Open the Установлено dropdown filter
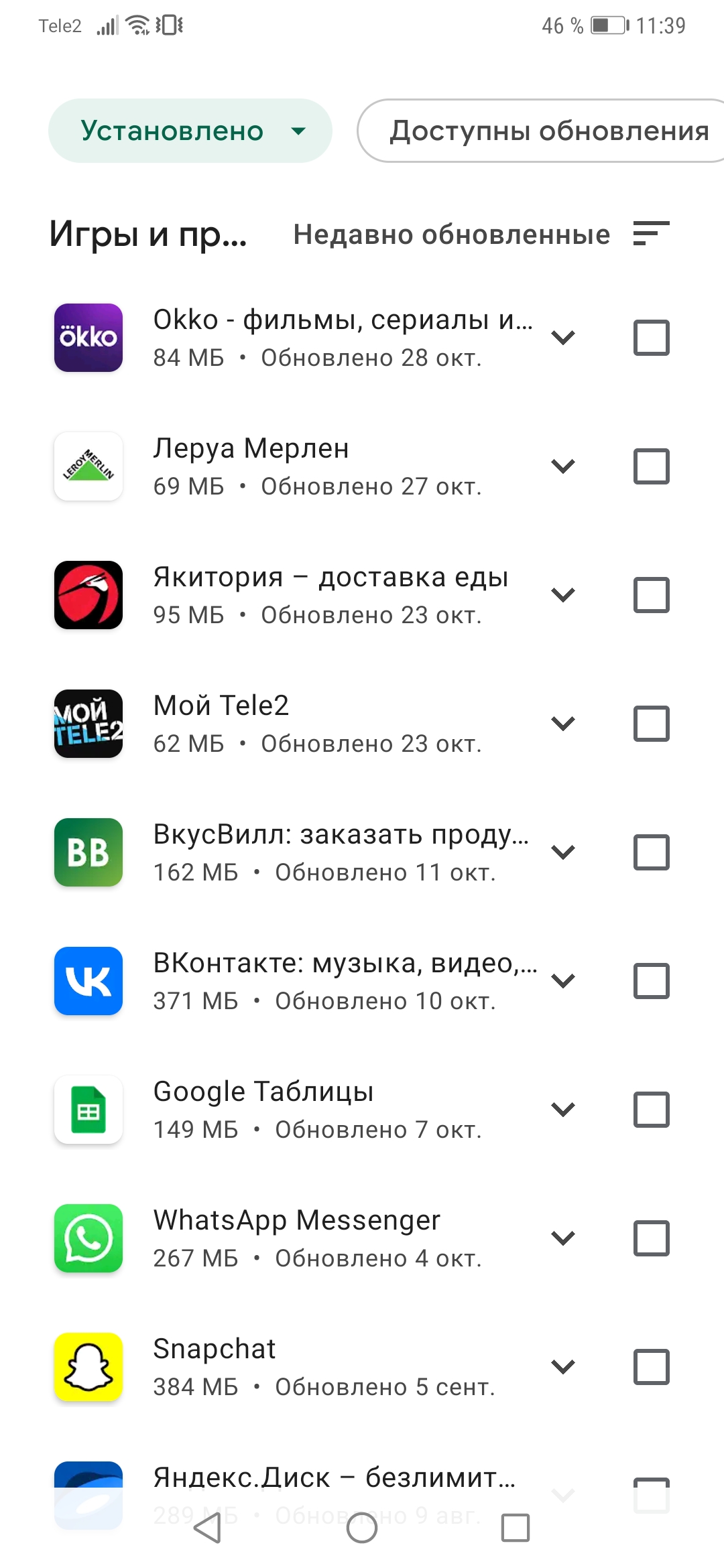Image resolution: width=724 pixels, height=1568 pixels. click(190, 131)
